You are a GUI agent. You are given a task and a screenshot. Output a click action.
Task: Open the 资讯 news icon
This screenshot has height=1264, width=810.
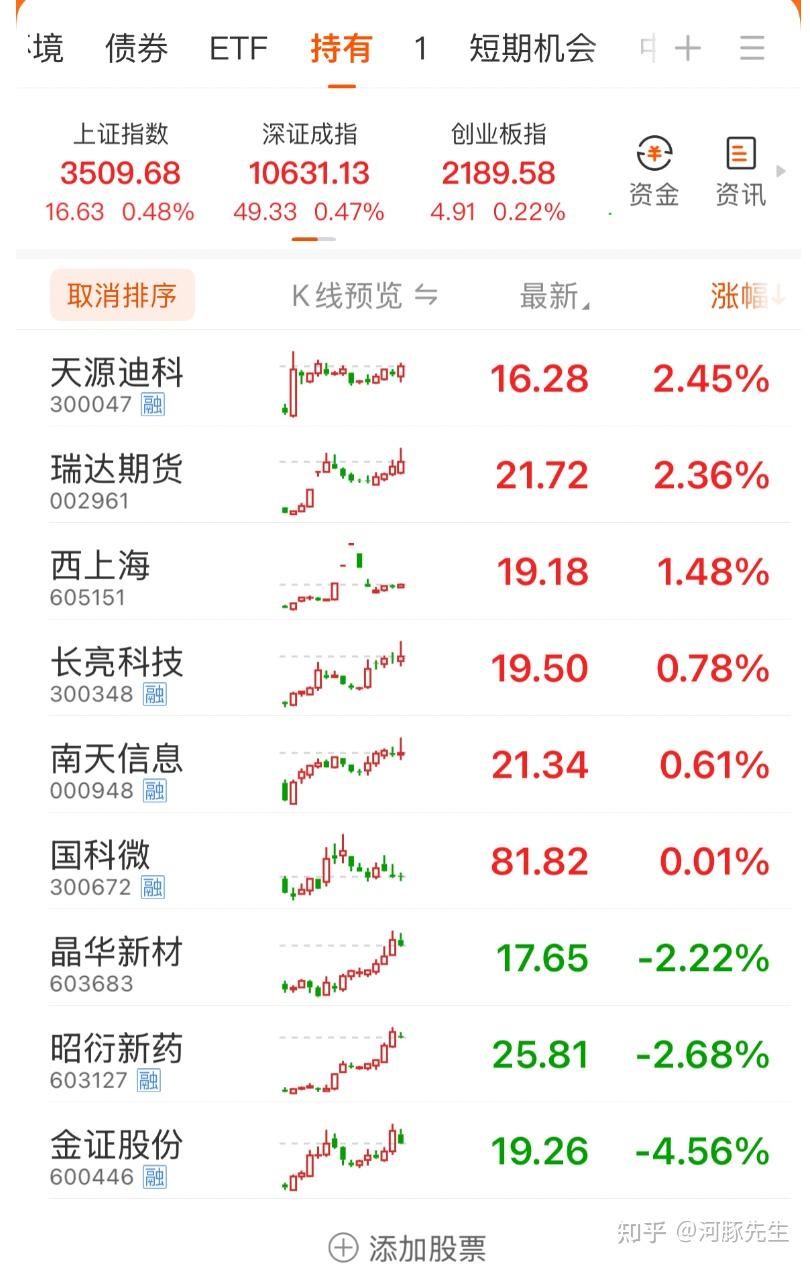pyautogui.click(x=740, y=170)
